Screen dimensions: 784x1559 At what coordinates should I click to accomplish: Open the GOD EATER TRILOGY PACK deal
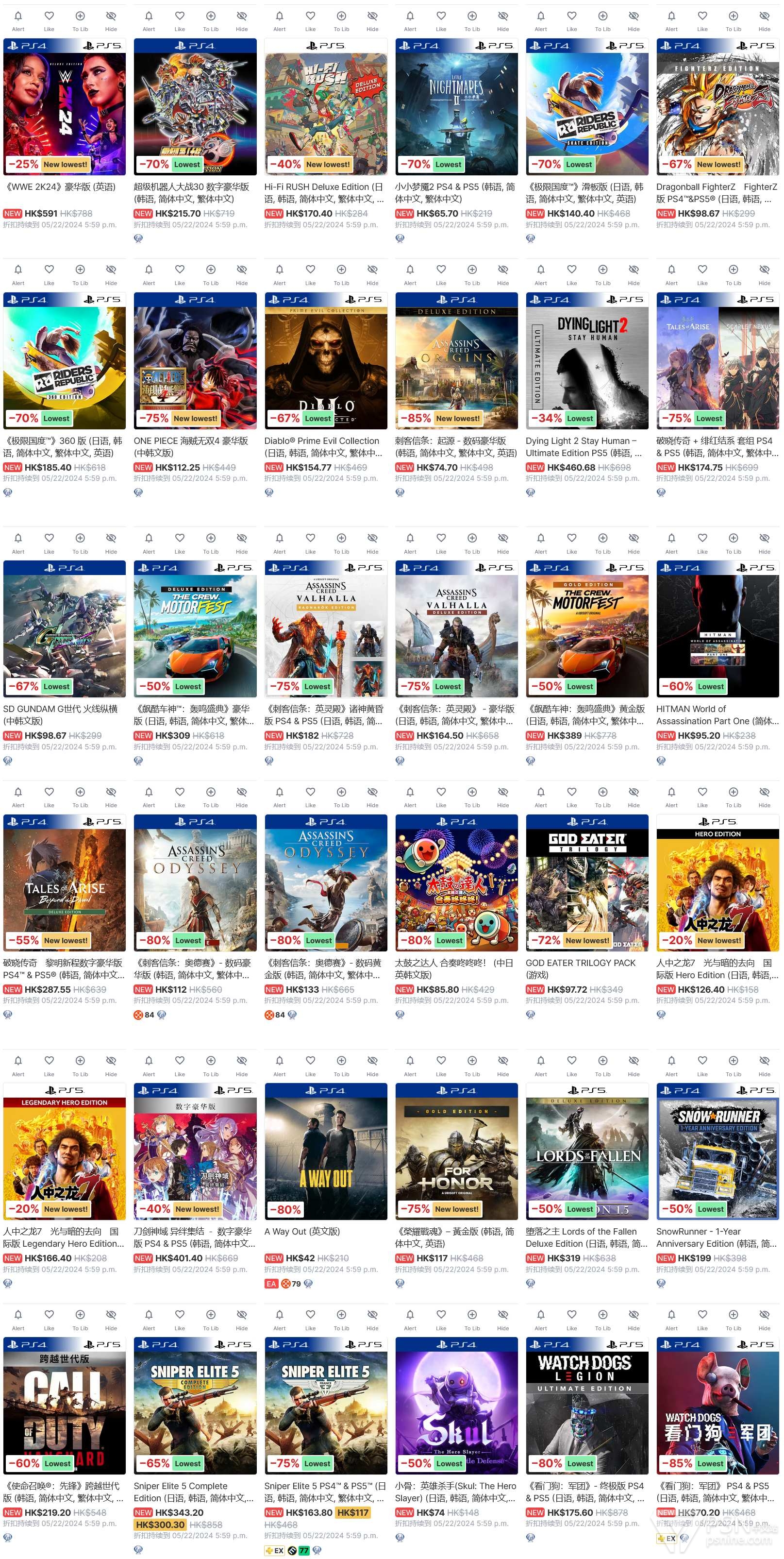pos(587,882)
